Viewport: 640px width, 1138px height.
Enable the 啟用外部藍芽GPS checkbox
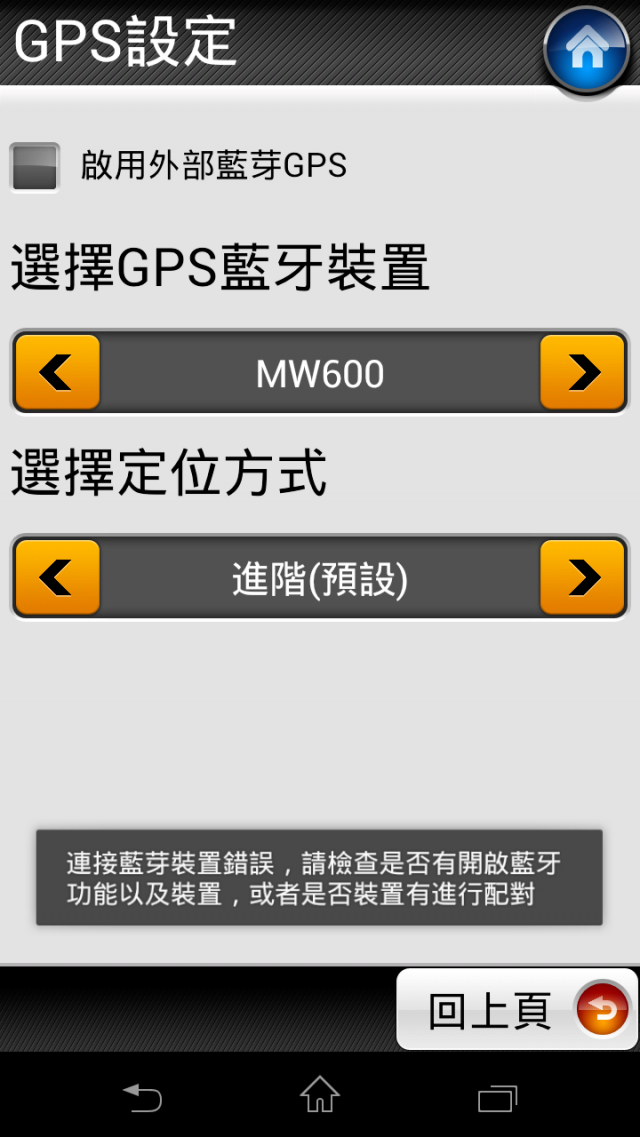35,166
